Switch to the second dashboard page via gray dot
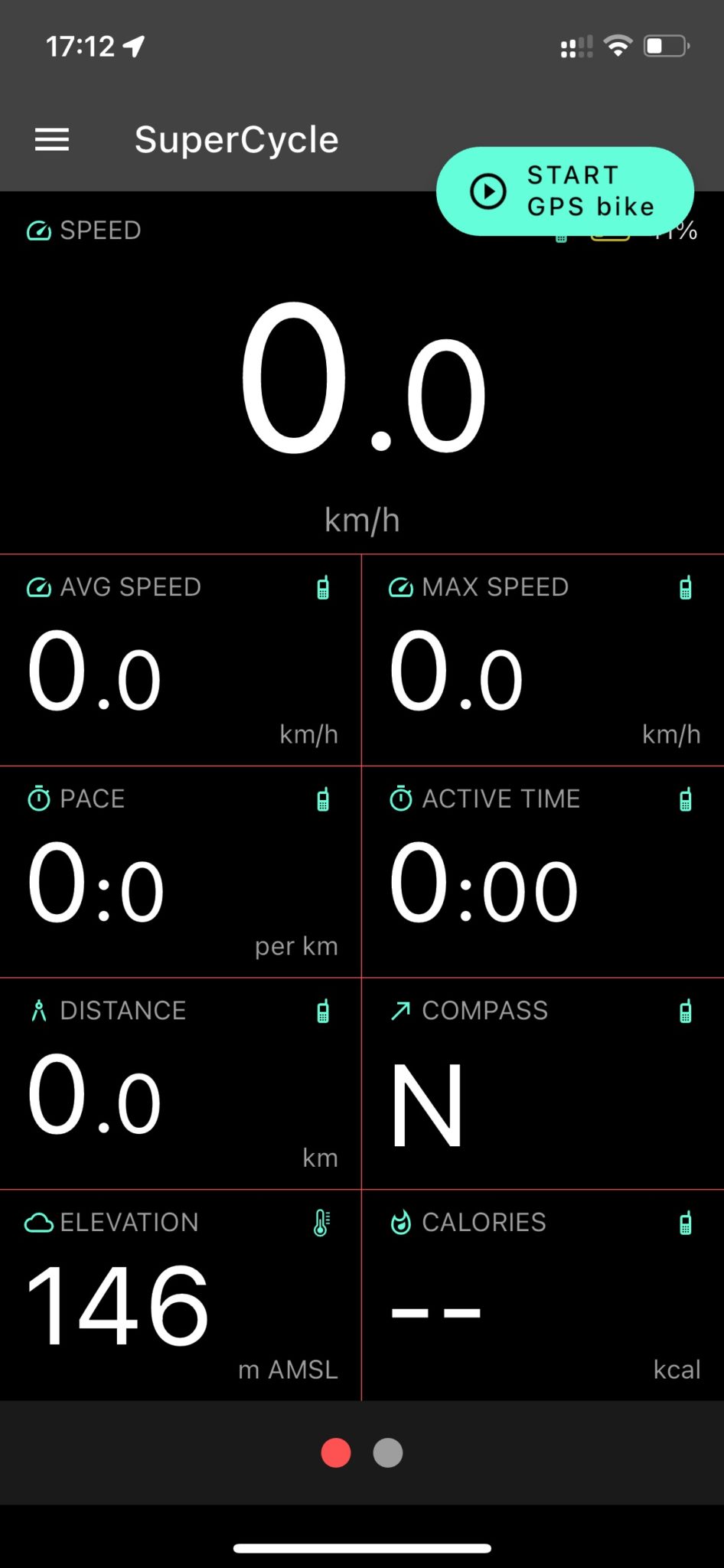 [x=388, y=1451]
